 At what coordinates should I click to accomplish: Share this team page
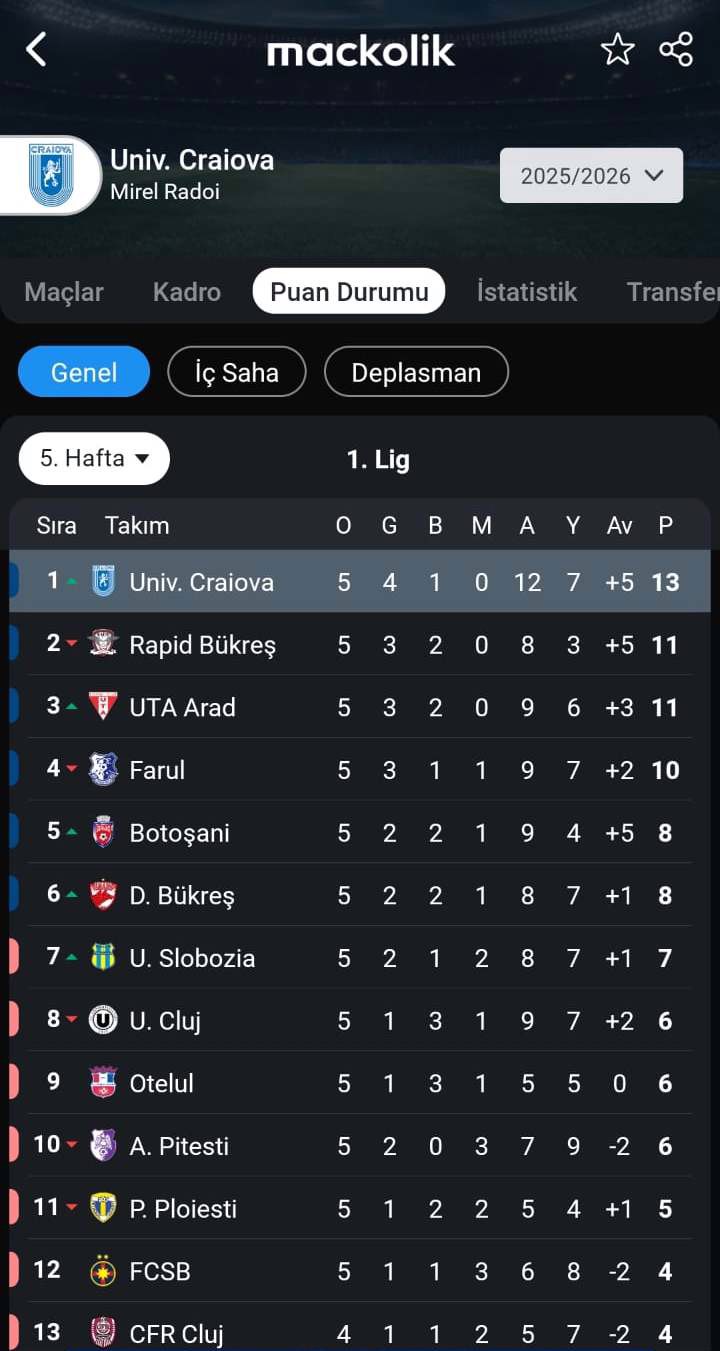click(x=676, y=49)
